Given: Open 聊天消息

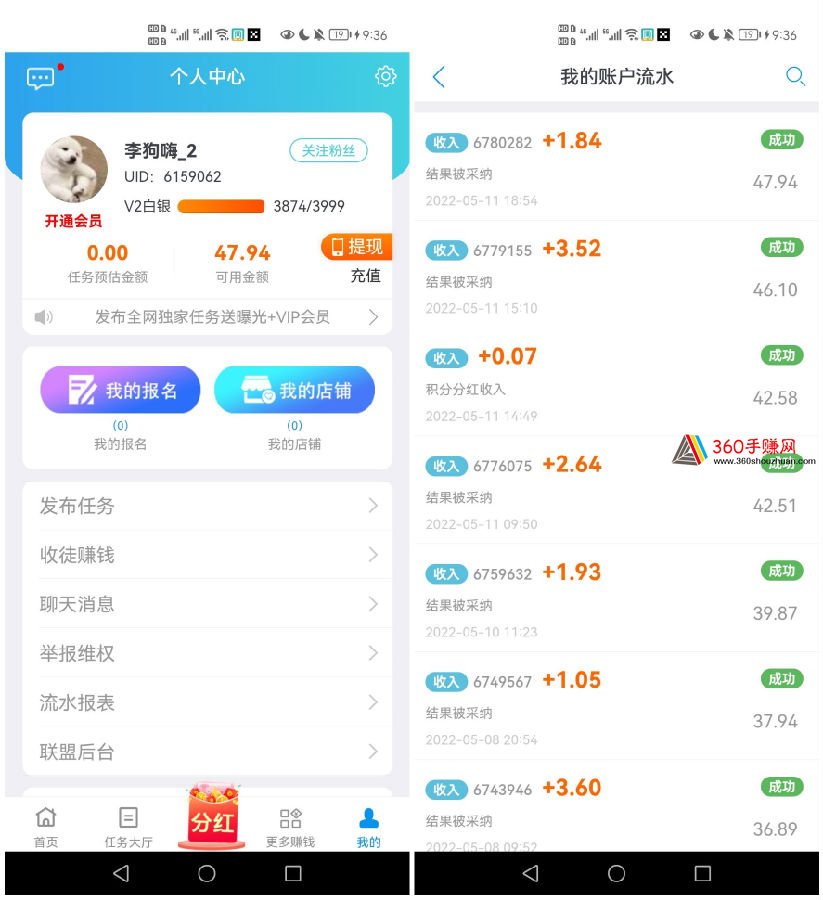Looking at the screenshot, I should [x=207, y=604].
